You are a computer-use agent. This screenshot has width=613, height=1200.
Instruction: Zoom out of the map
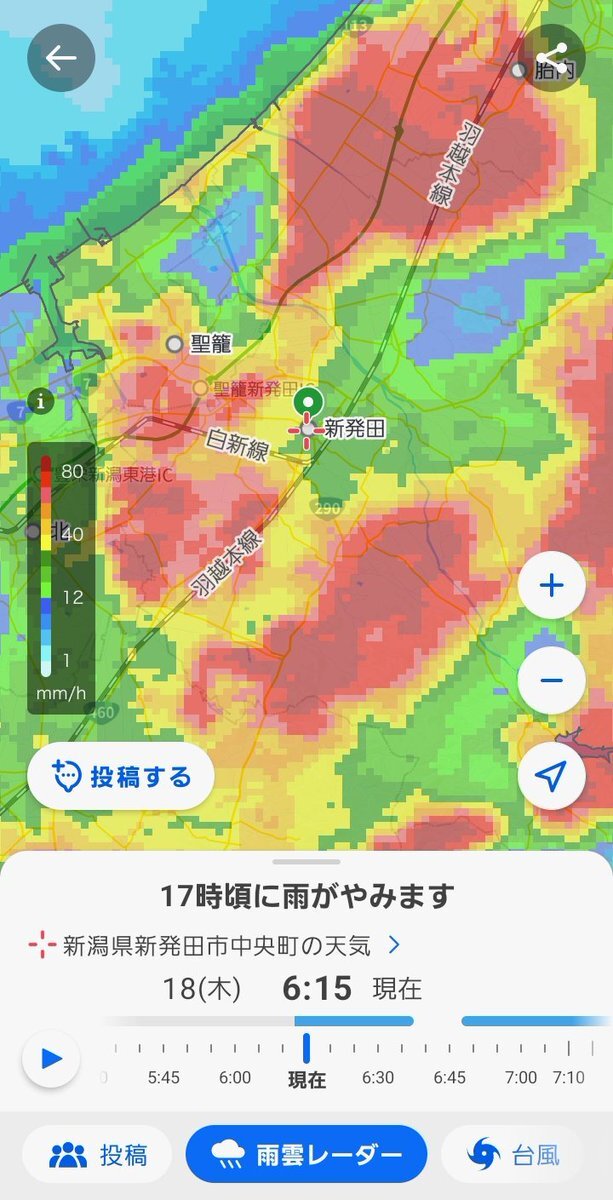coord(551,680)
